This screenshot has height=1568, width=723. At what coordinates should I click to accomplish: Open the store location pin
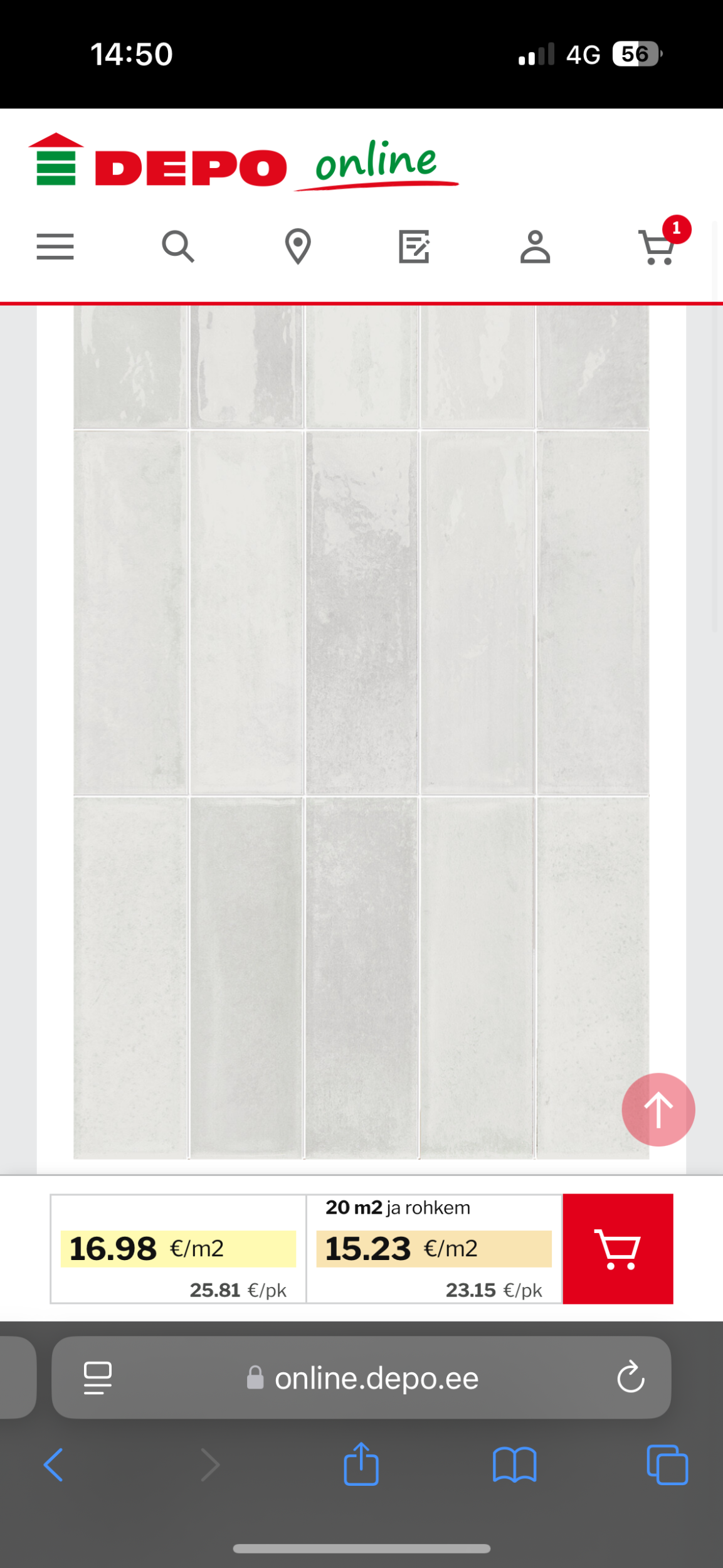coord(298,246)
